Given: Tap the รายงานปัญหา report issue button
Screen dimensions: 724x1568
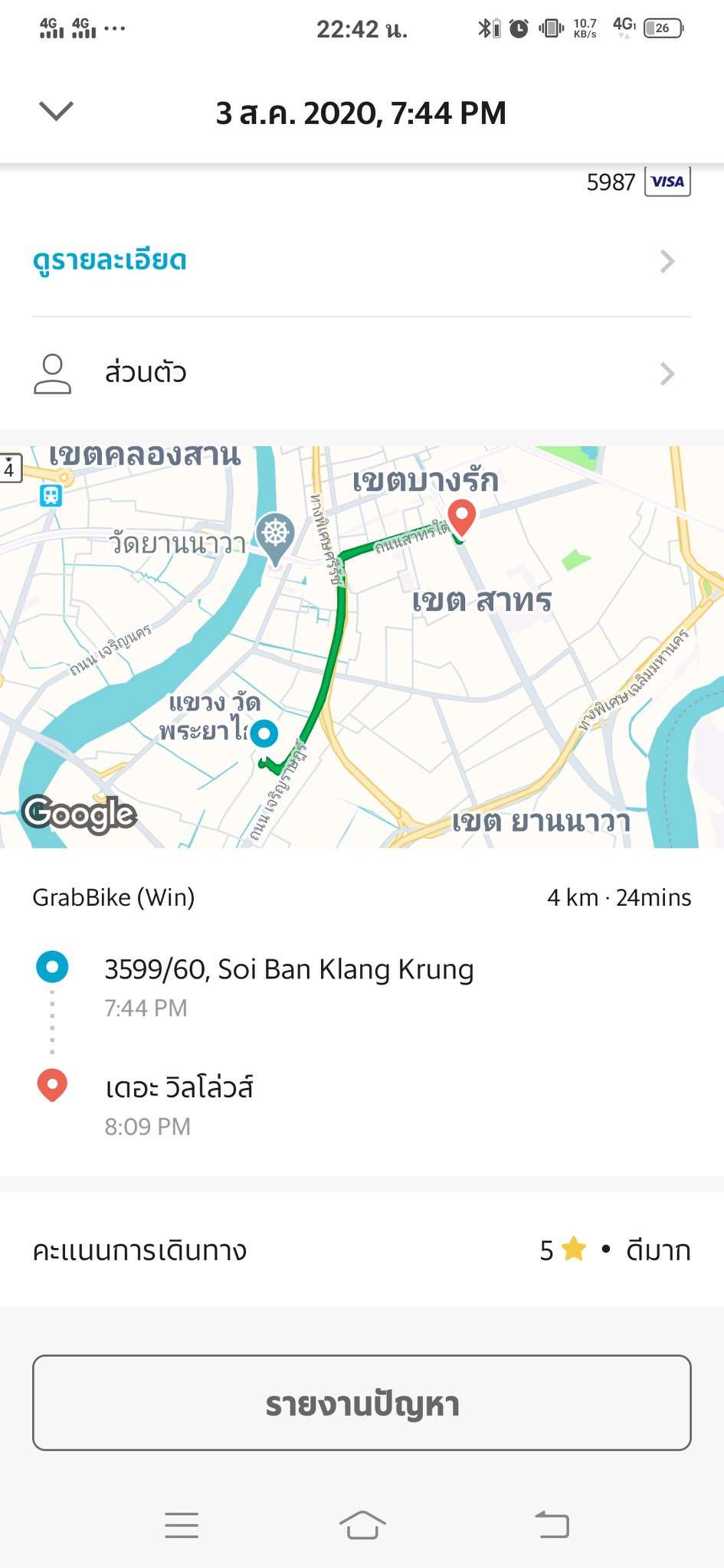Looking at the screenshot, I should [362, 1403].
